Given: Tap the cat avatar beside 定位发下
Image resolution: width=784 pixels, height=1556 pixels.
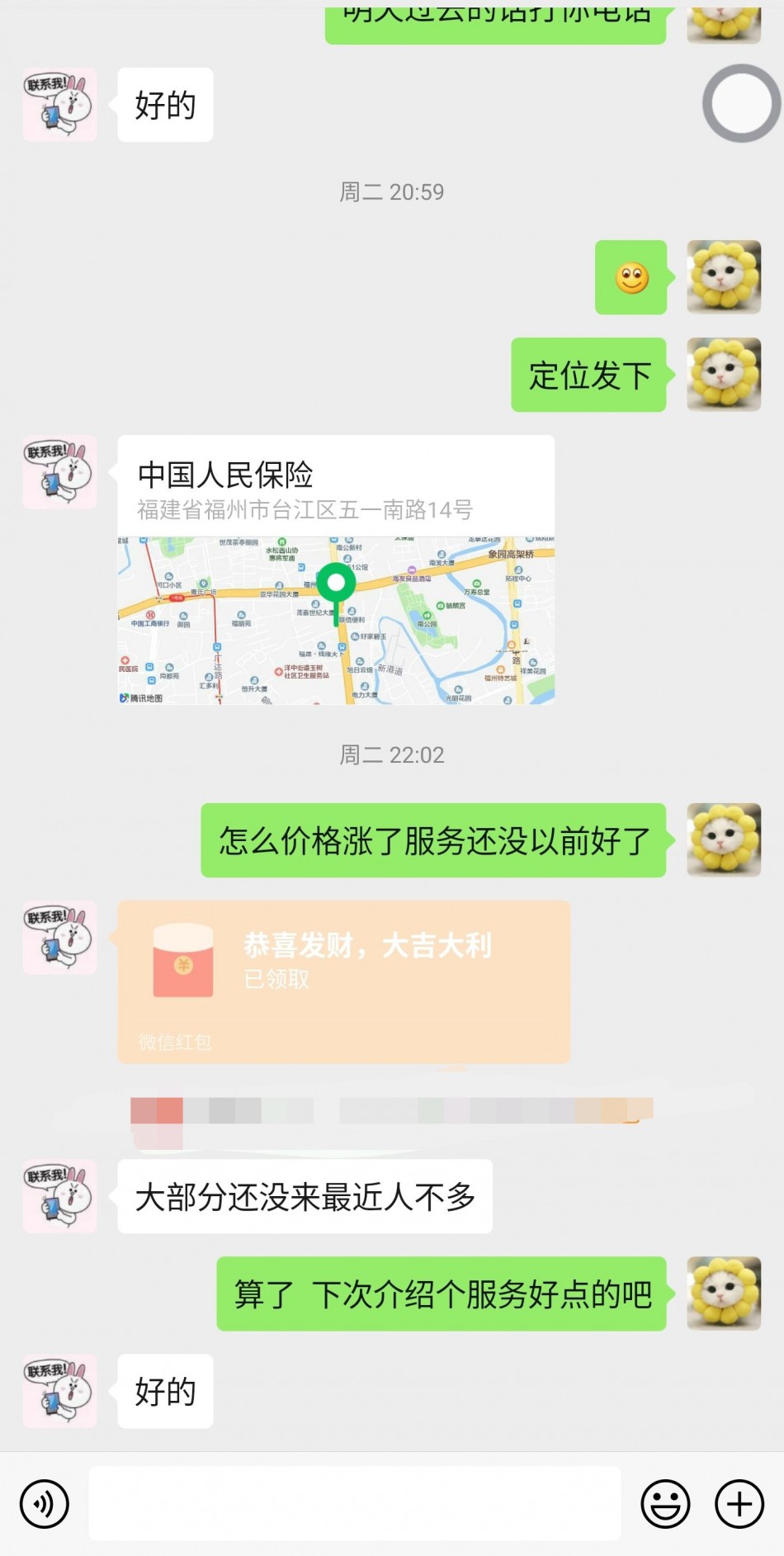Looking at the screenshot, I should [x=724, y=375].
